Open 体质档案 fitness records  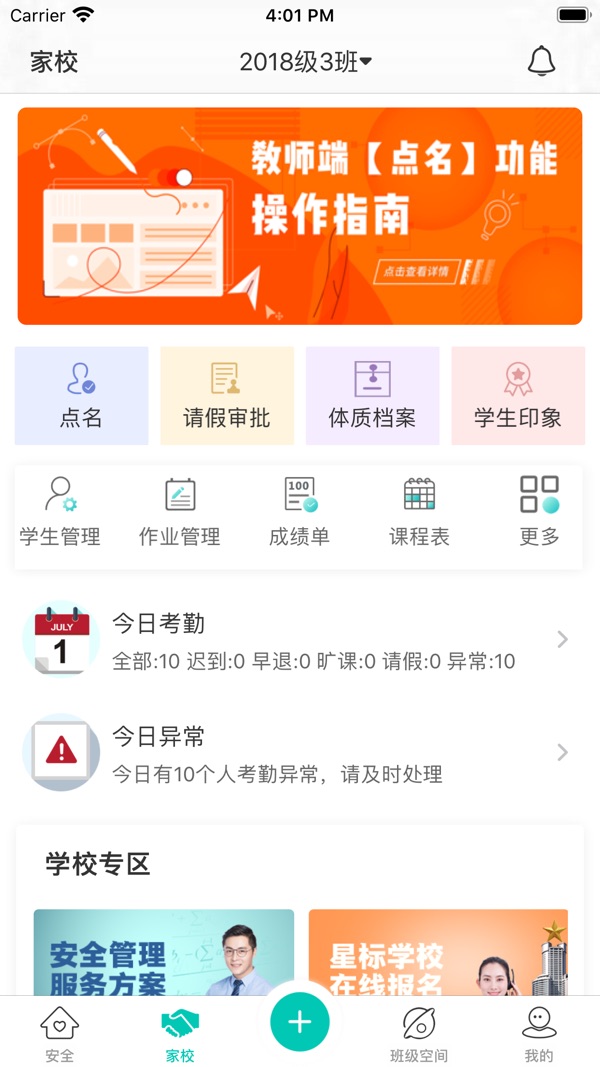pos(372,395)
